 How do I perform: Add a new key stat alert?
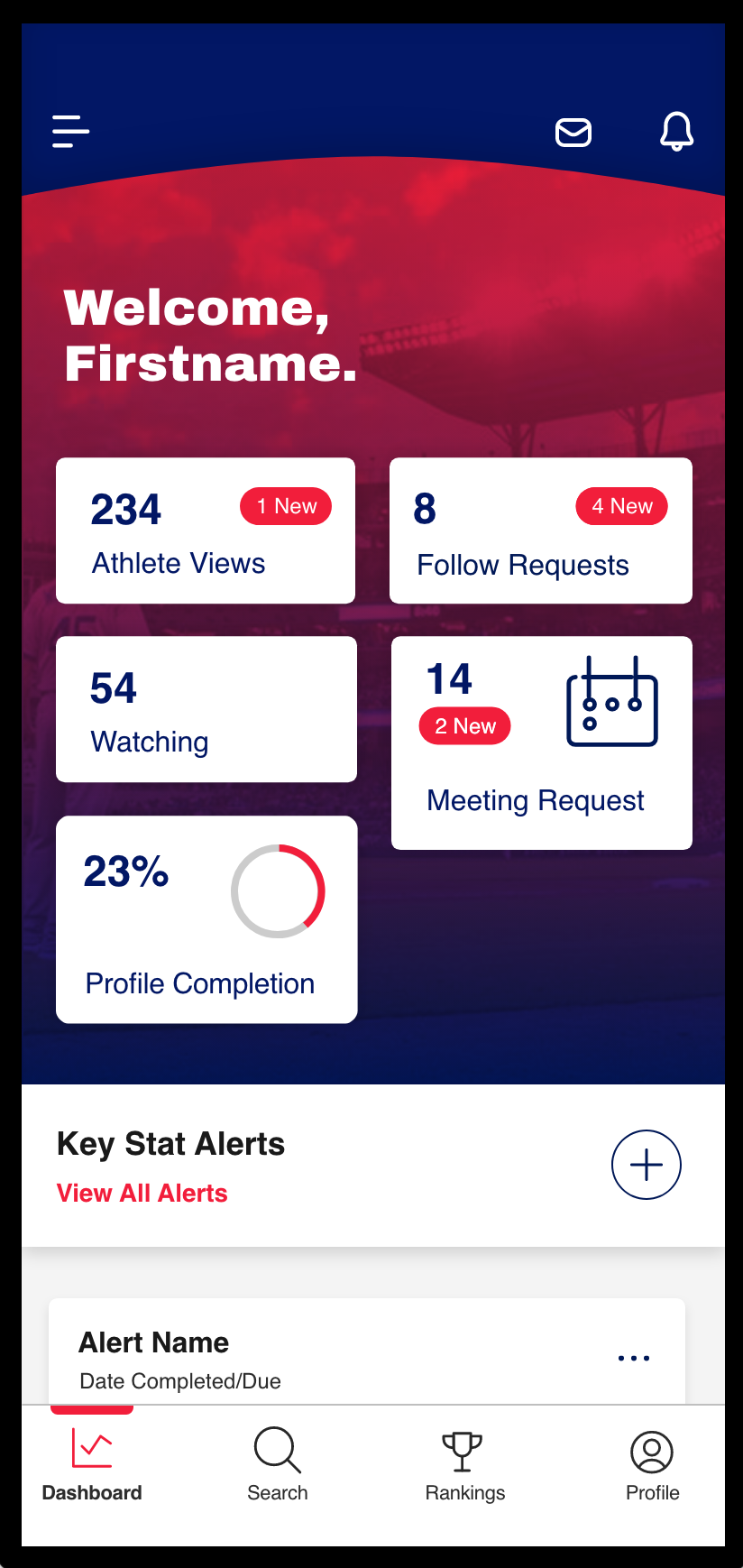click(646, 1165)
